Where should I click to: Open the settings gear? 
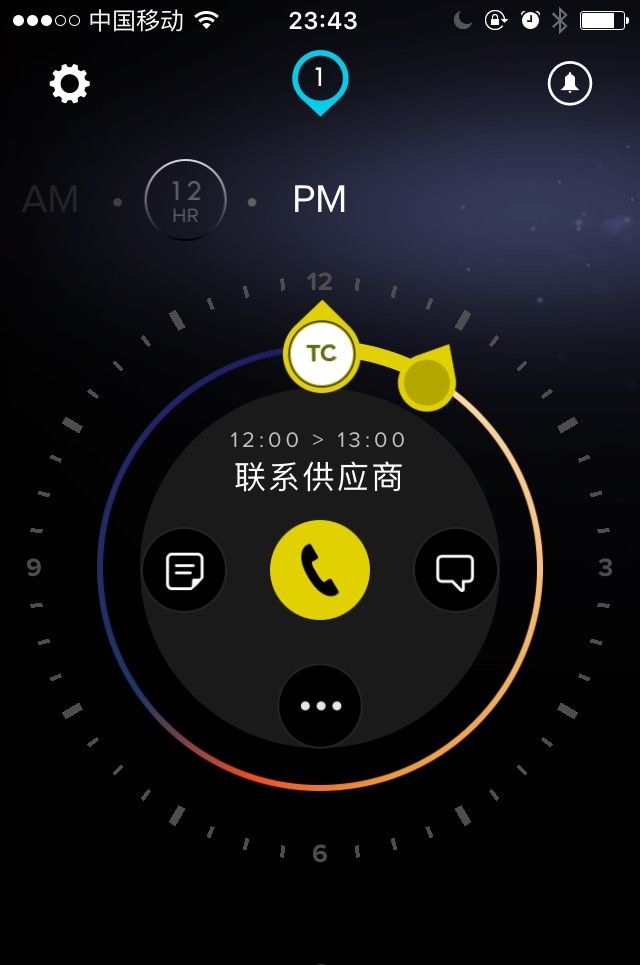[x=70, y=84]
